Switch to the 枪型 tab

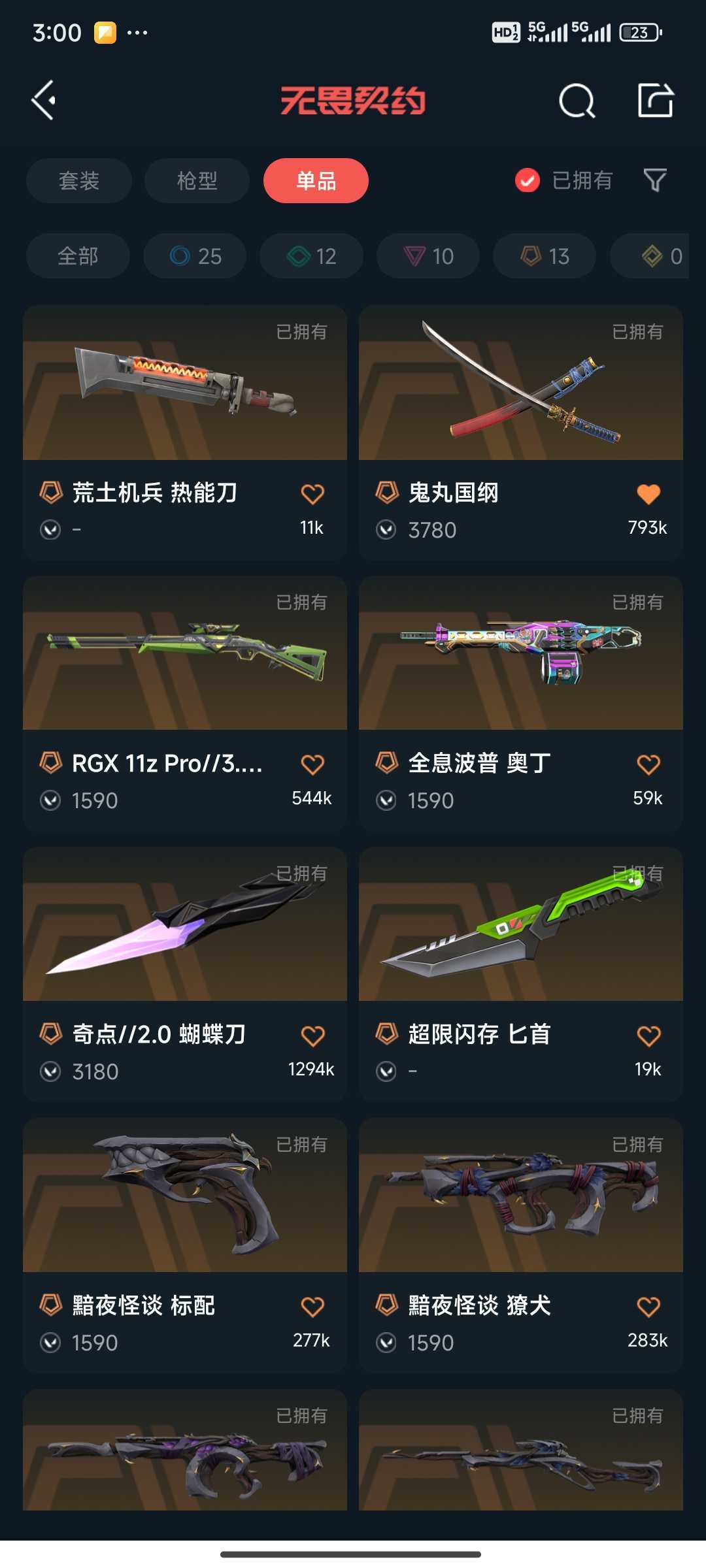(197, 181)
